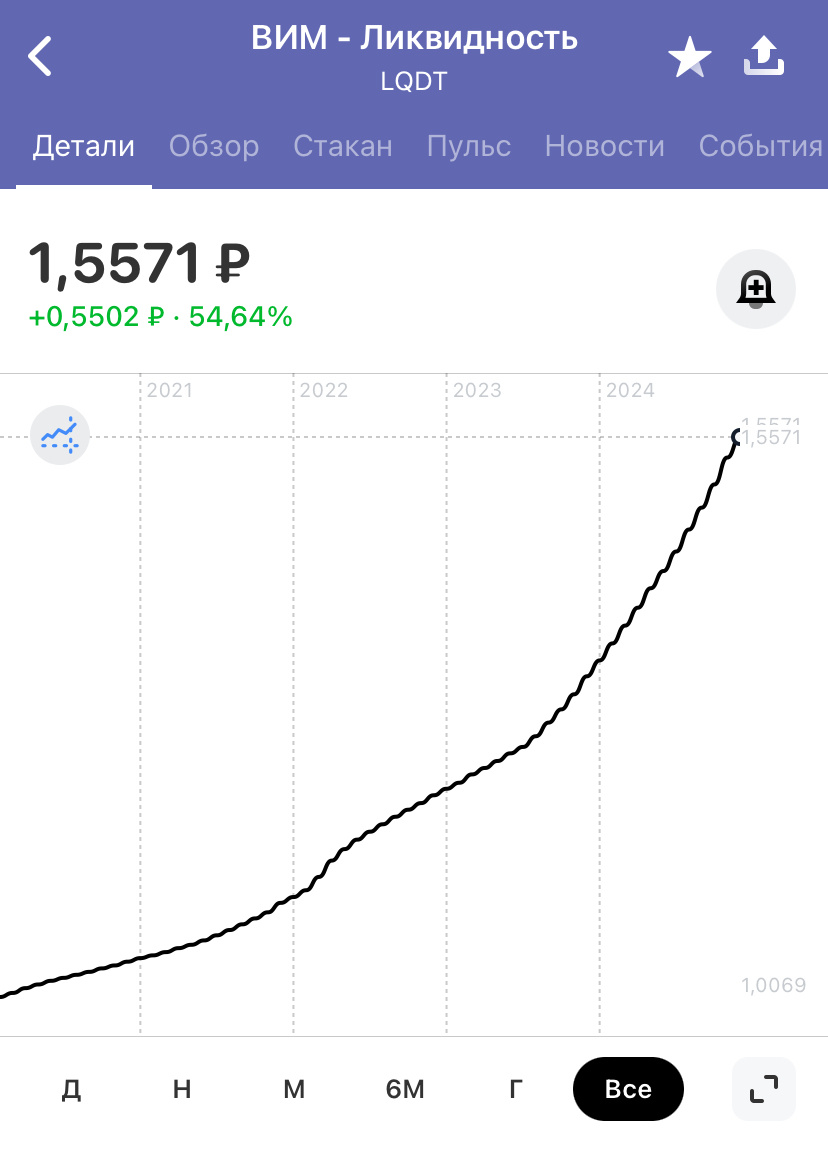Open the Стакан tab
This screenshot has height=1161, width=828.
(343, 146)
